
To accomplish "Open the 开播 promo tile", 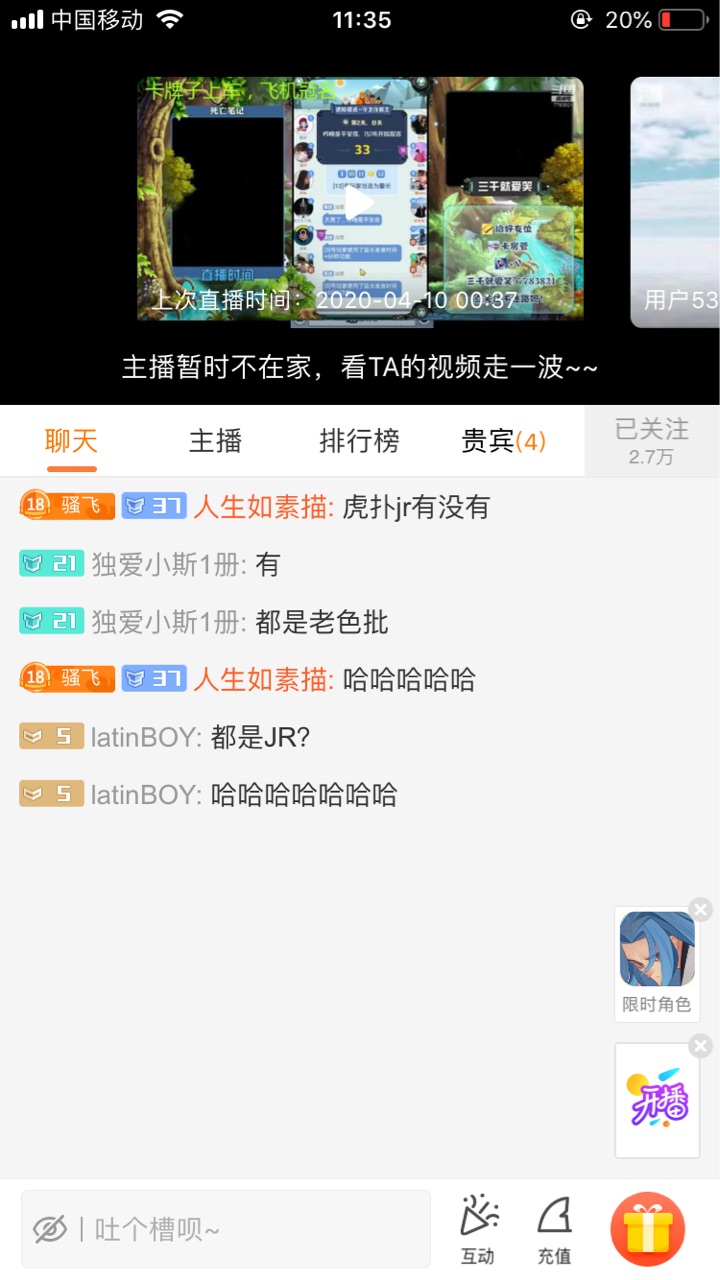I will click(657, 1100).
